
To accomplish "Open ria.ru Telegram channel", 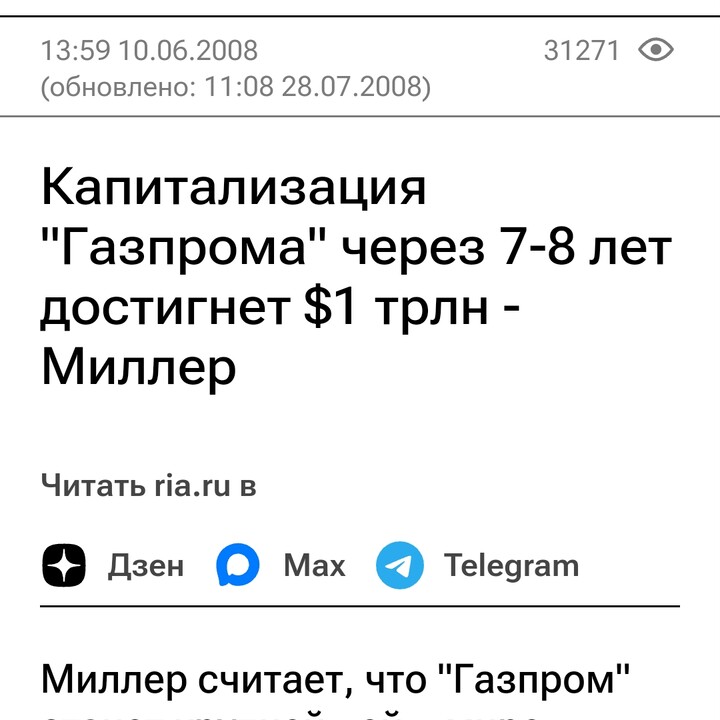I will (478, 565).
